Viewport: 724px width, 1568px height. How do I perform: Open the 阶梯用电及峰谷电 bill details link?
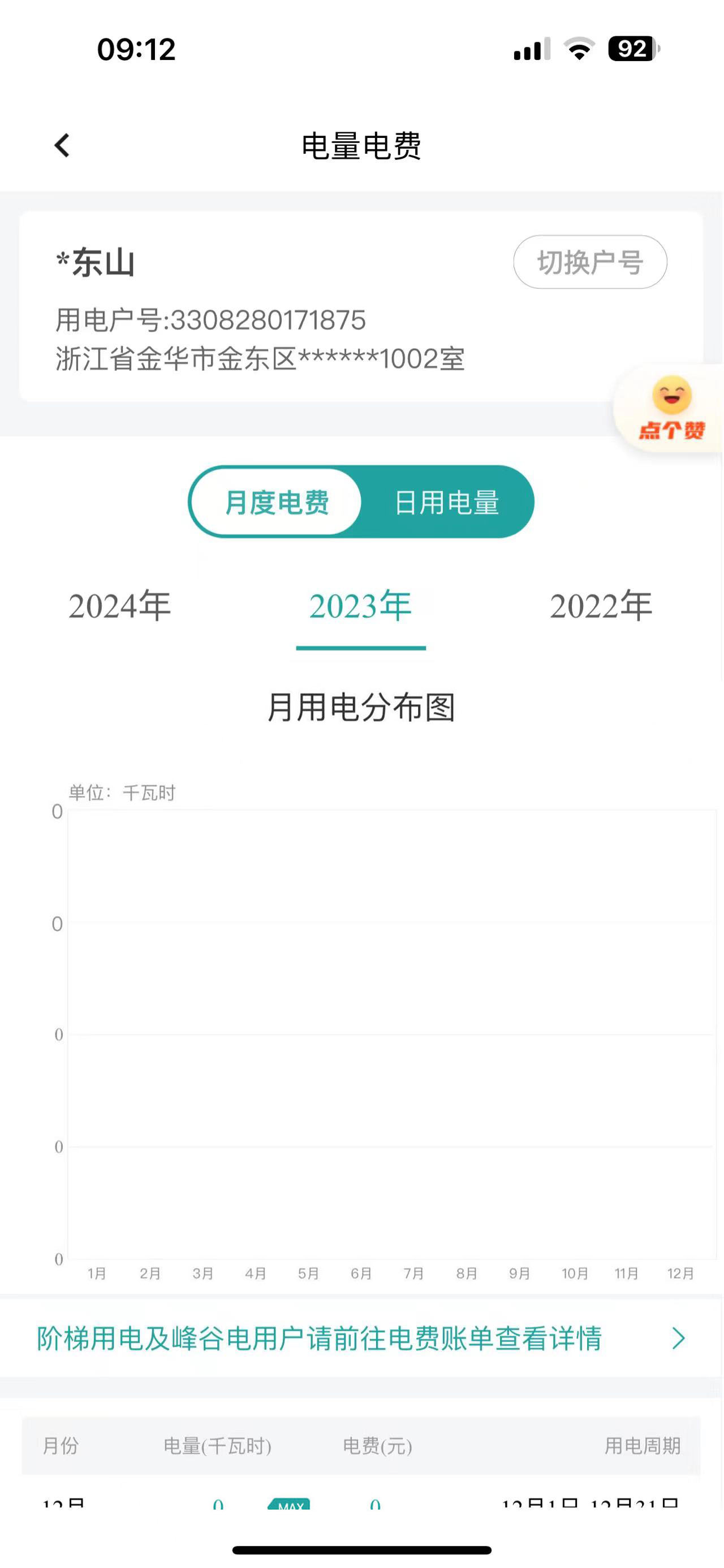click(360, 1339)
